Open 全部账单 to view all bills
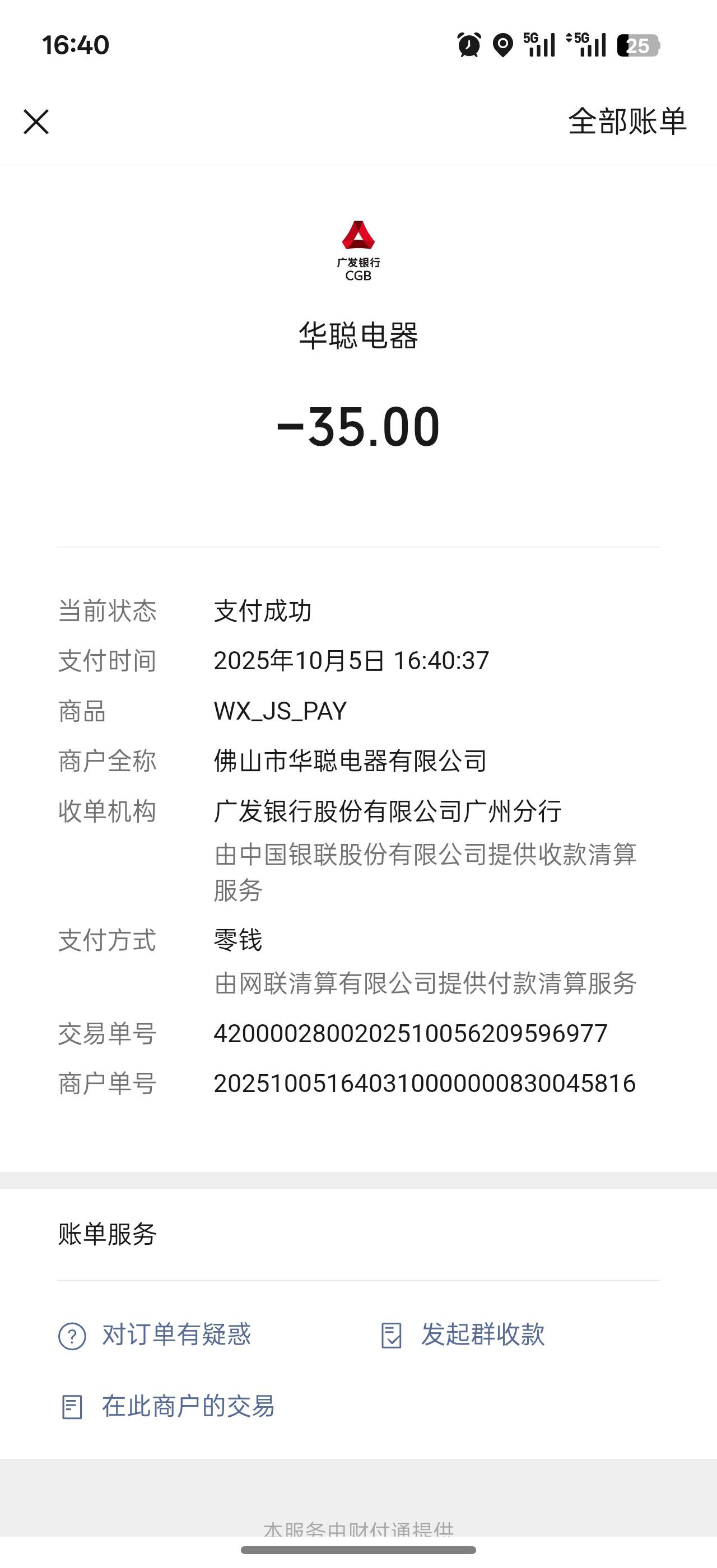Viewport: 717px width, 1568px height. coord(627,121)
